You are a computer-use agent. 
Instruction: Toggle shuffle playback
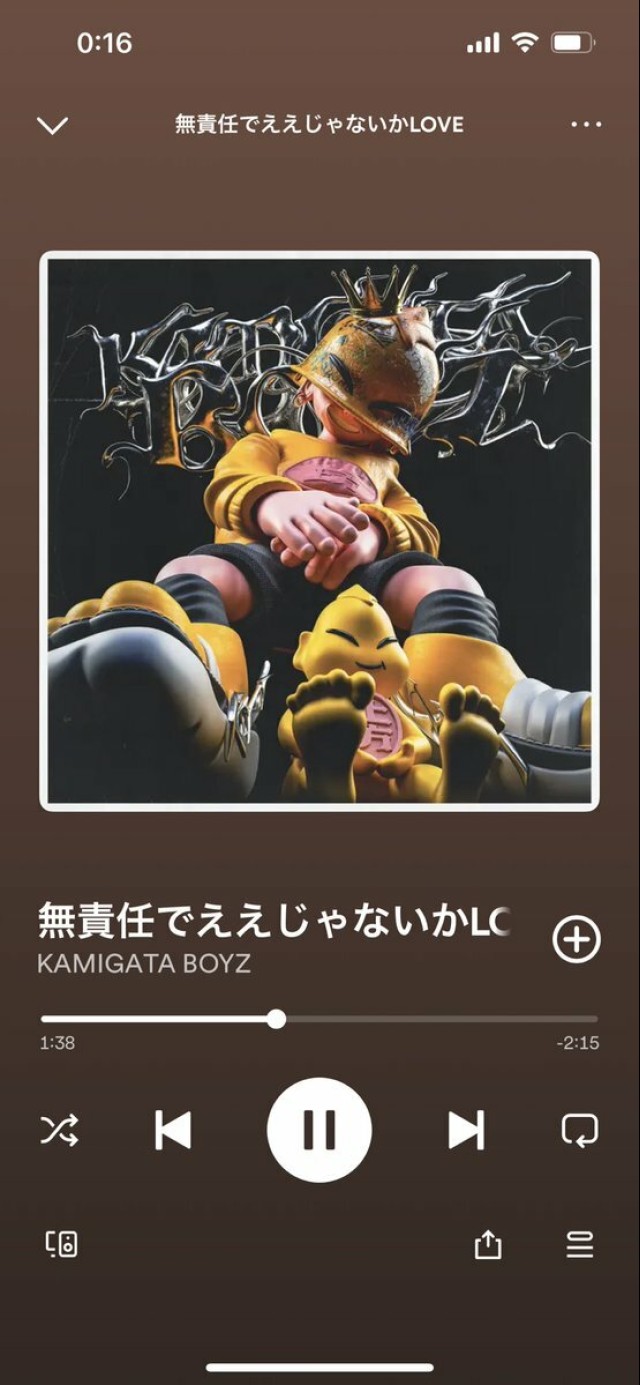pyautogui.click(x=60, y=1130)
